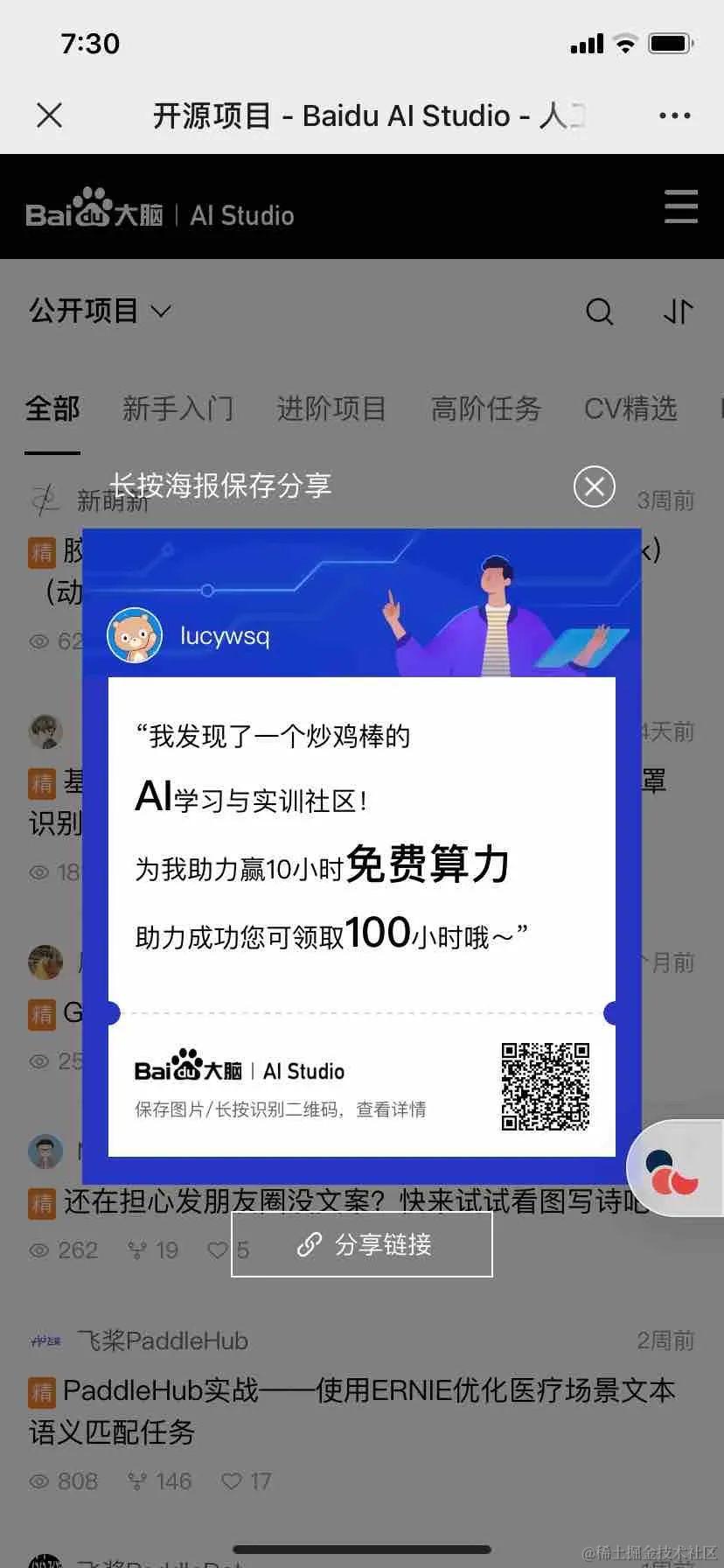Open the floating assistant bubble
The image size is (724, 1568).
coord(673,1169)
